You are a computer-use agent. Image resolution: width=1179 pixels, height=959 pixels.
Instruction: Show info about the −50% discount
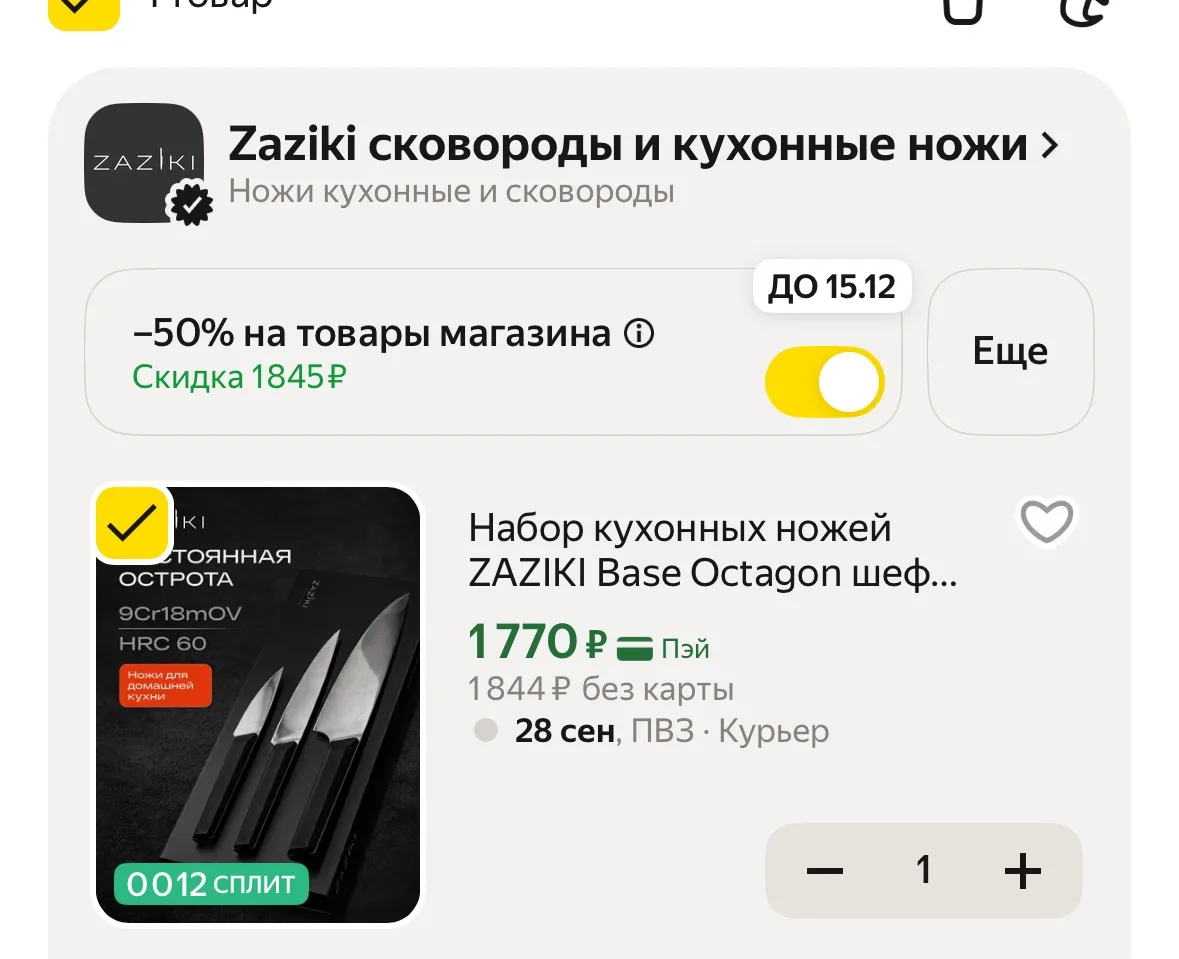[x=639, y=332]
